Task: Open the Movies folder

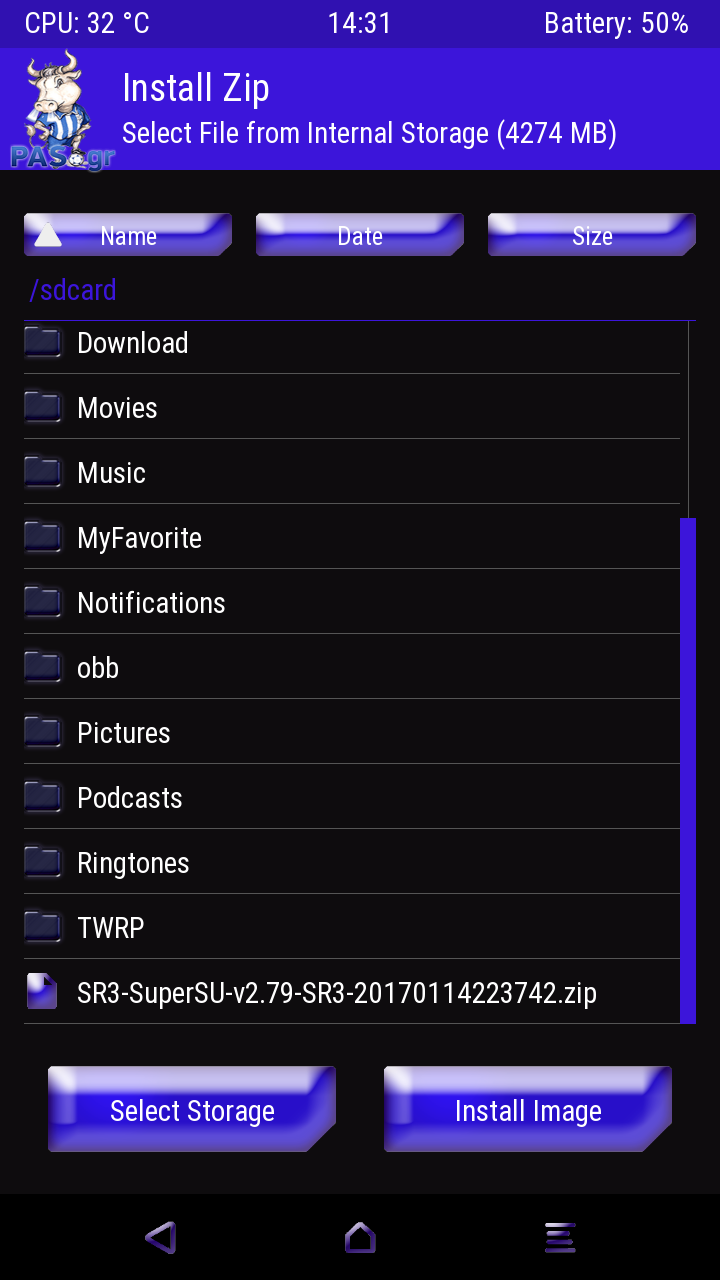Action: pyautogui.click(x=117, y=408)
